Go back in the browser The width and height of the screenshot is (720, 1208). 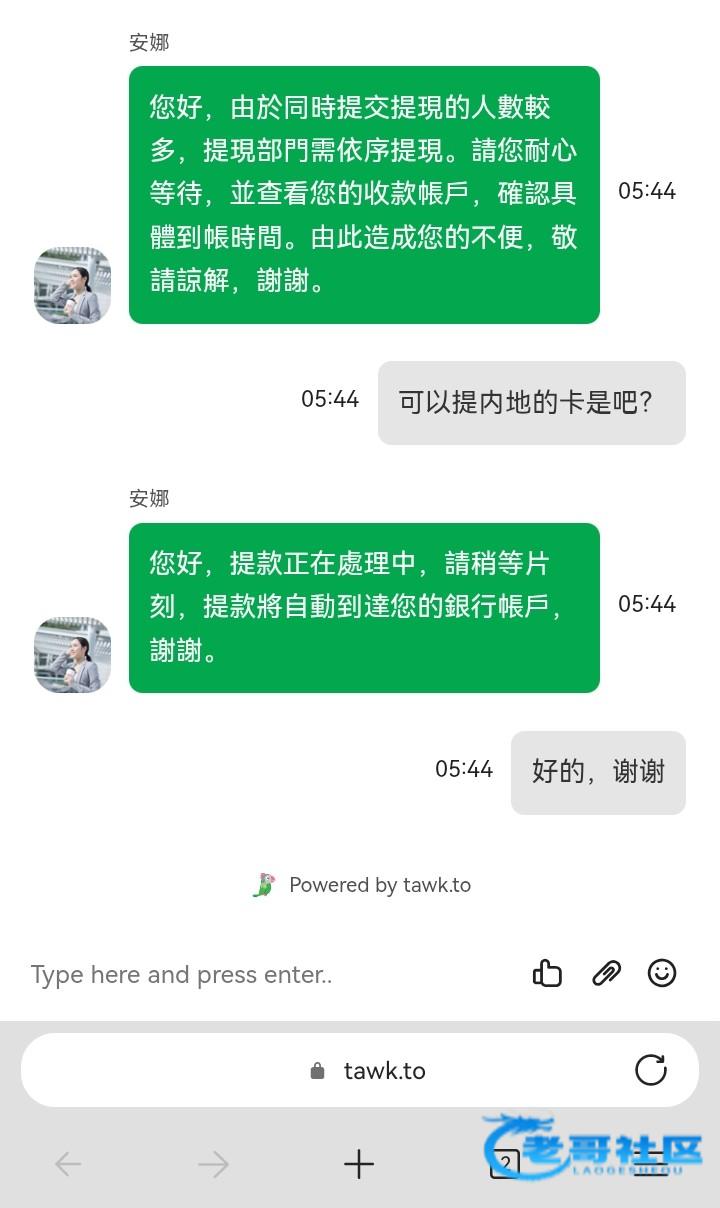click(x=68, y=1164)
